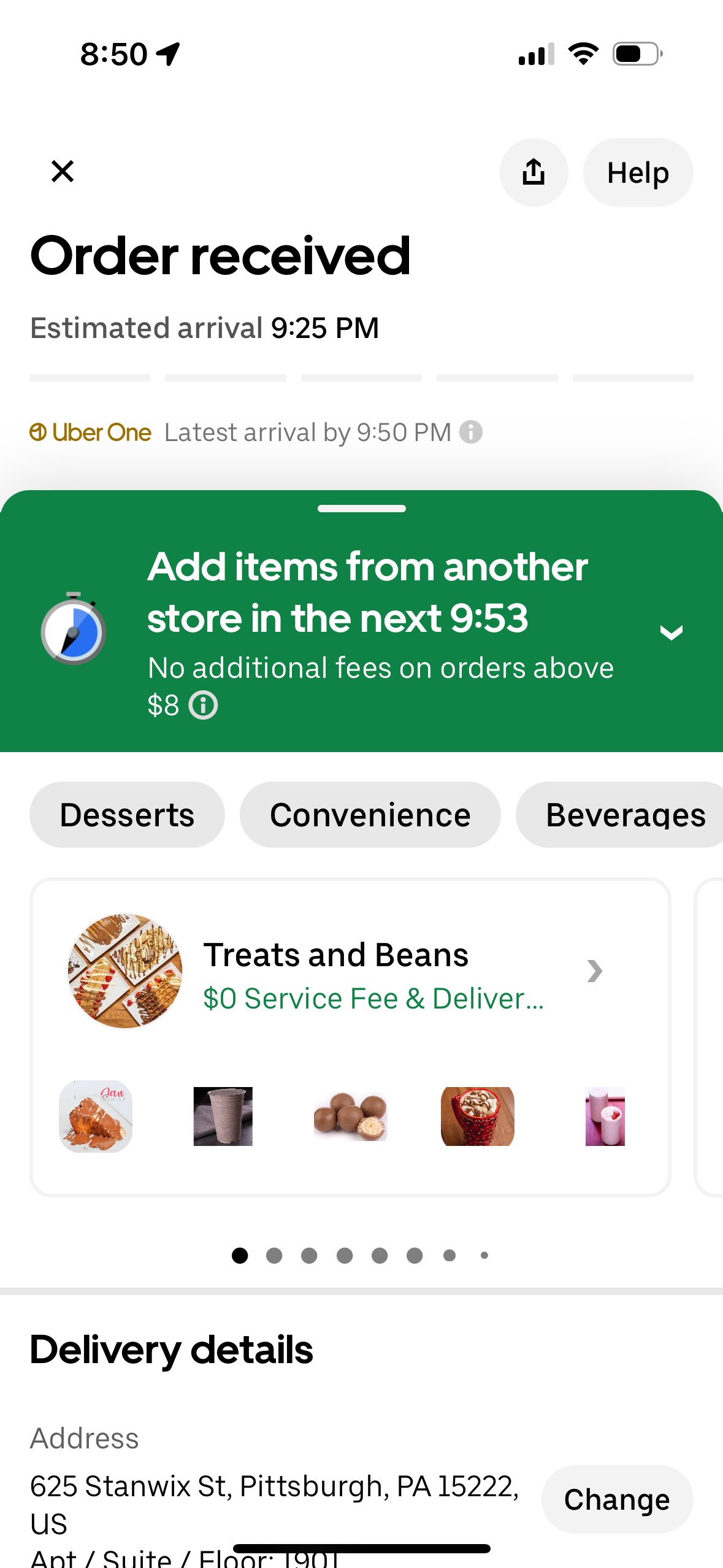This screenshot has height=1568, width=723.
Task: Dismiss the order screen with the X
Action: (x=63, y=172)
